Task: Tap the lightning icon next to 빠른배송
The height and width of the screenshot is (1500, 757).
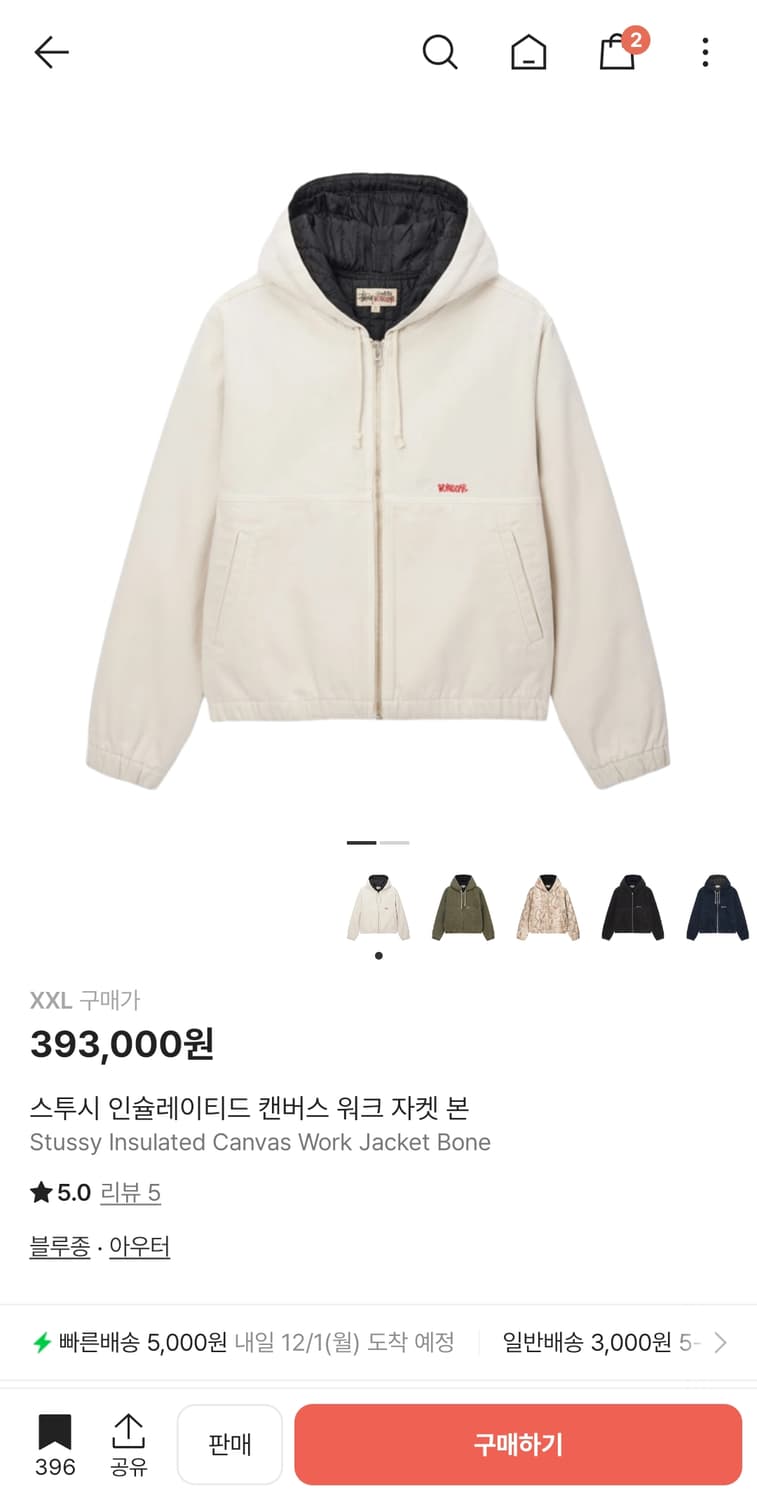Action: (41, 1344)
